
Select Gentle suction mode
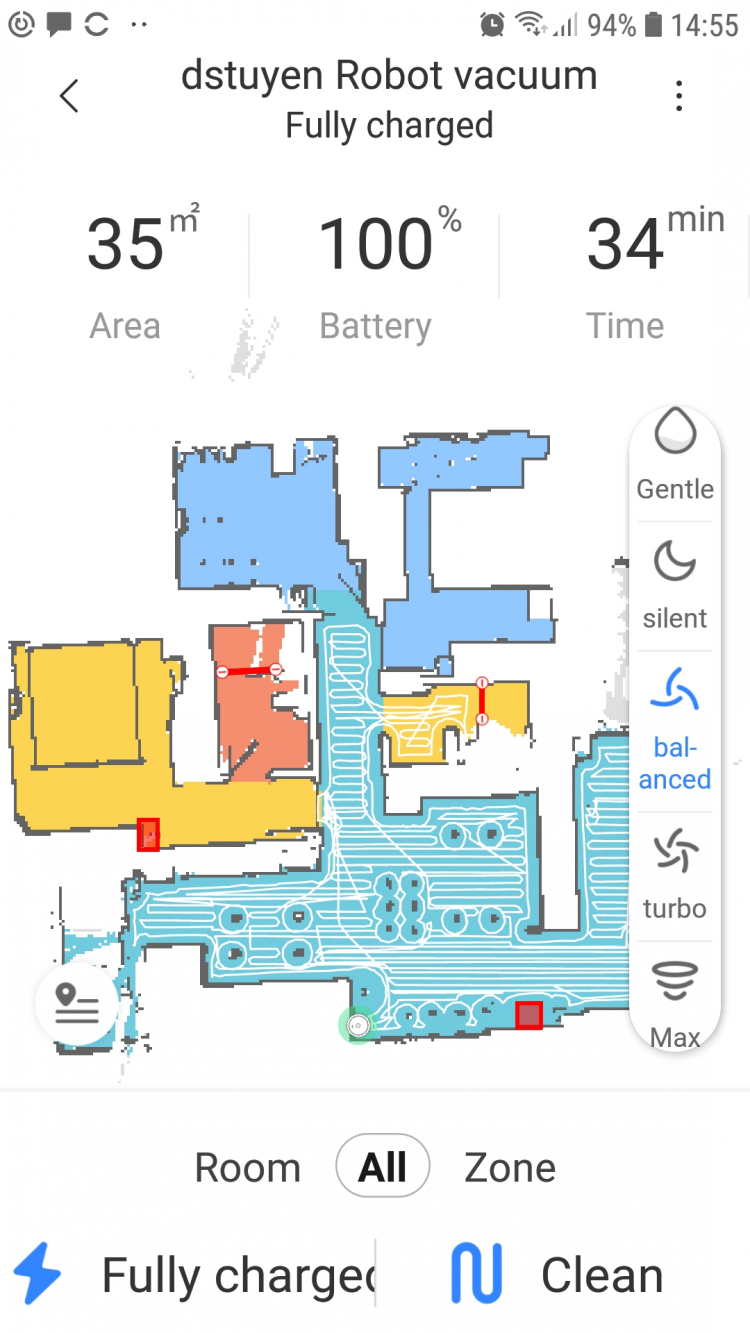click(675, 456)
